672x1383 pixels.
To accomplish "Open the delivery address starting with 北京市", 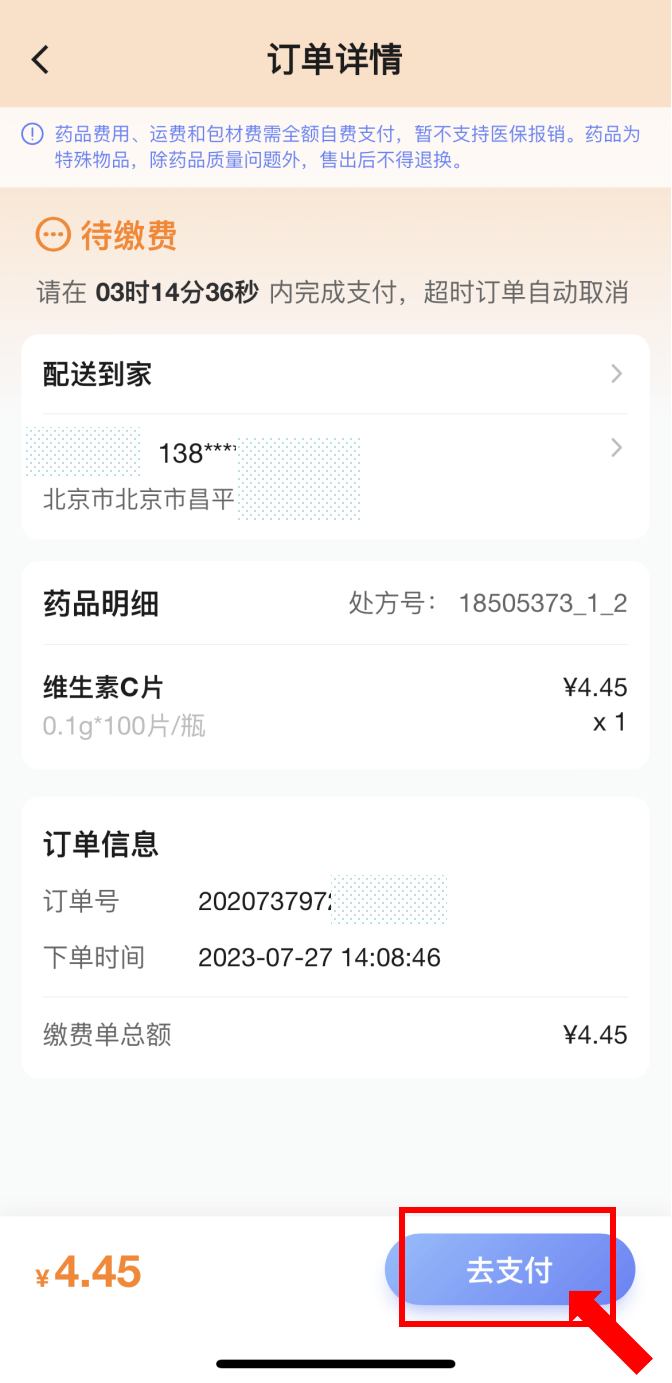I will (335, 475).
